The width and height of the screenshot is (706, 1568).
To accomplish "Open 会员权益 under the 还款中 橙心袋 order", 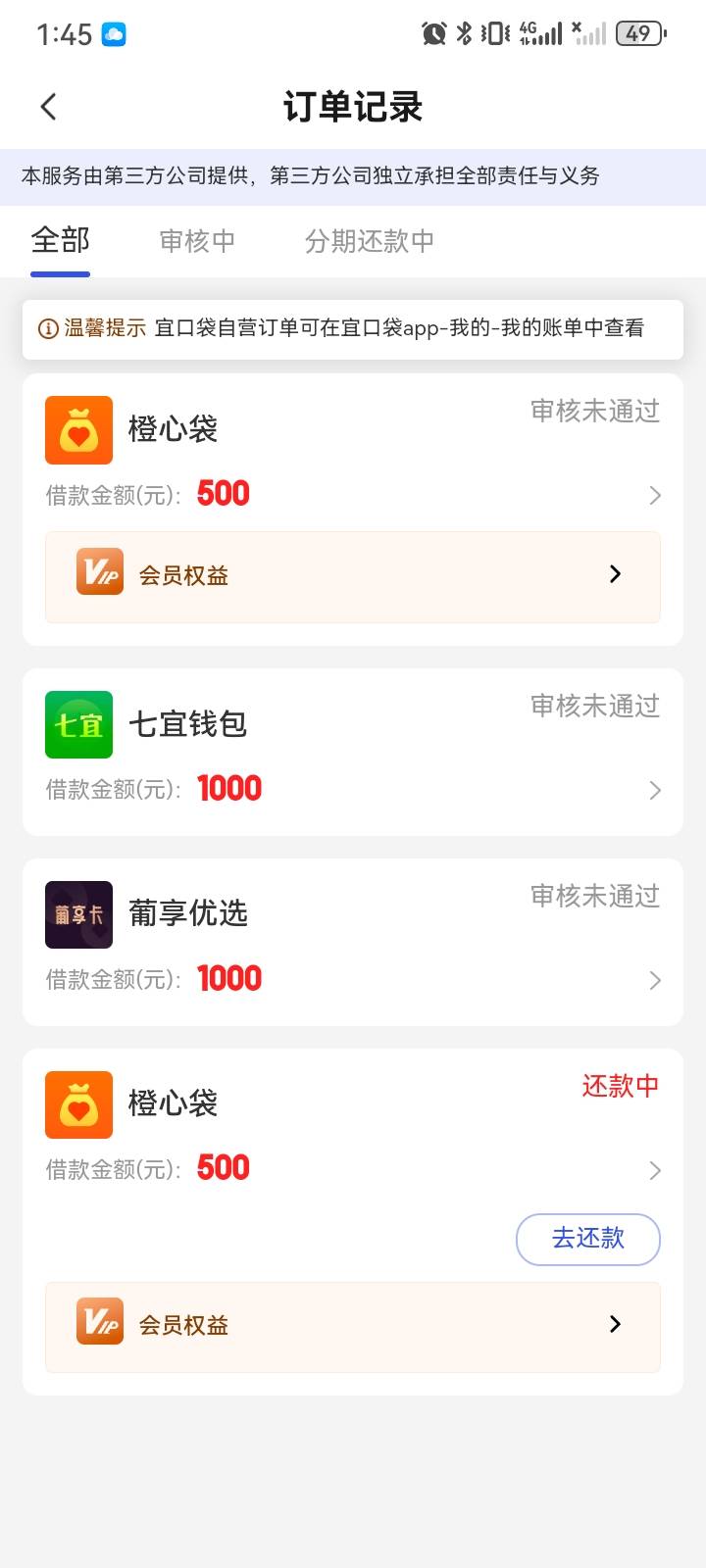I will pos(353,1326).
